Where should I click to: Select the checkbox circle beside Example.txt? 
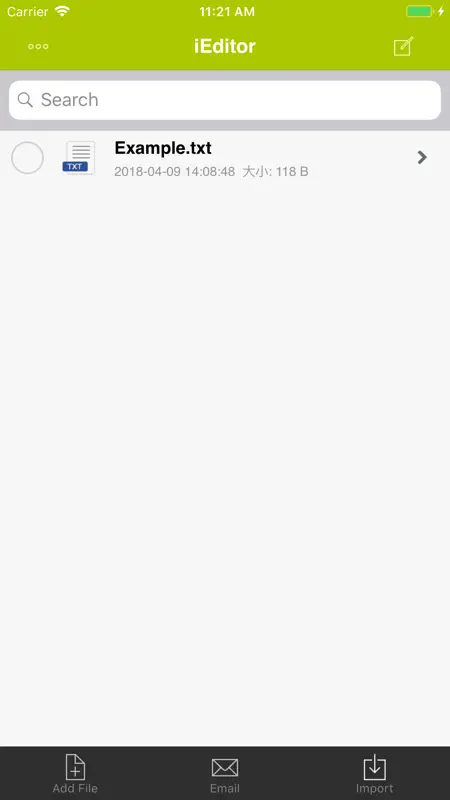(x=28, y=158)
